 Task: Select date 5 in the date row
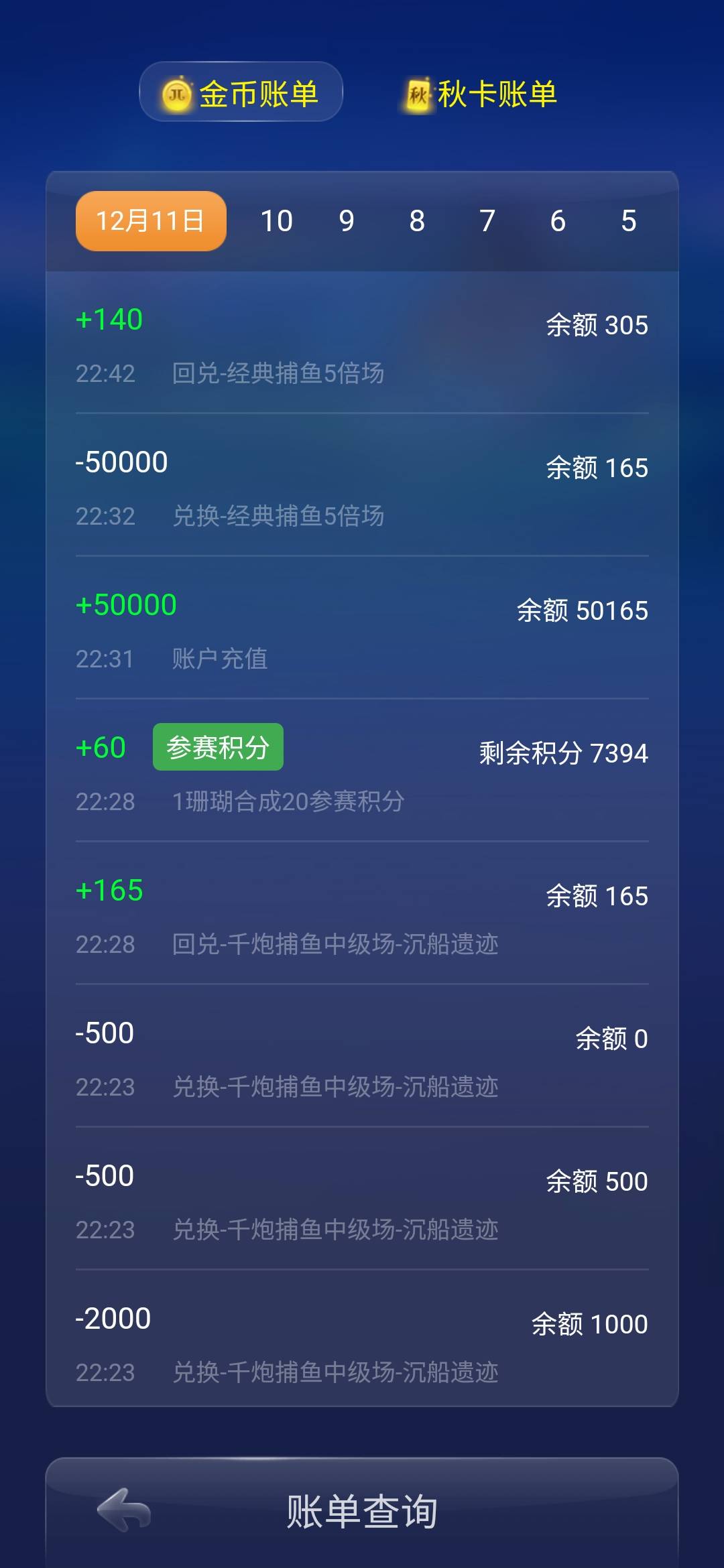coord(628,220)
